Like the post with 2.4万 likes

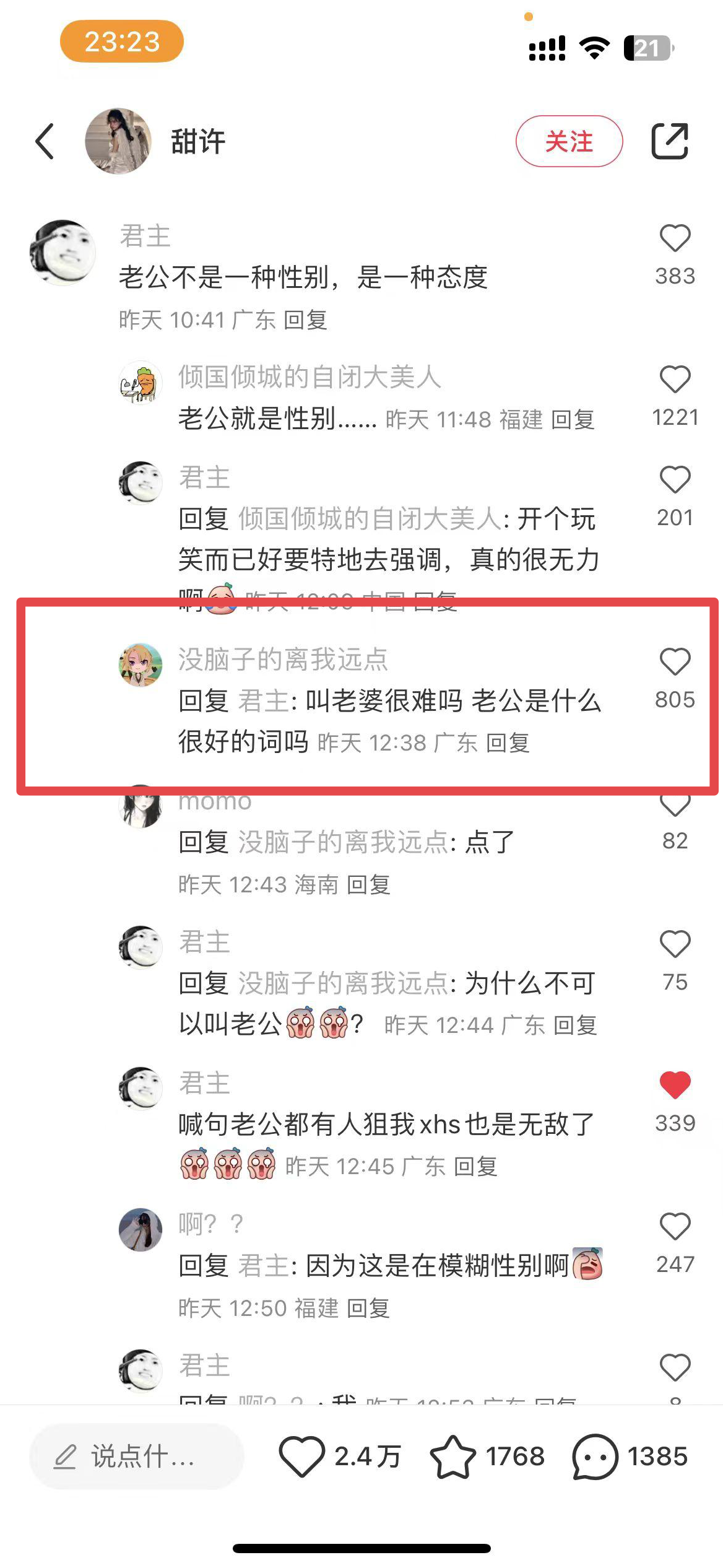[x=302, y=1457]
